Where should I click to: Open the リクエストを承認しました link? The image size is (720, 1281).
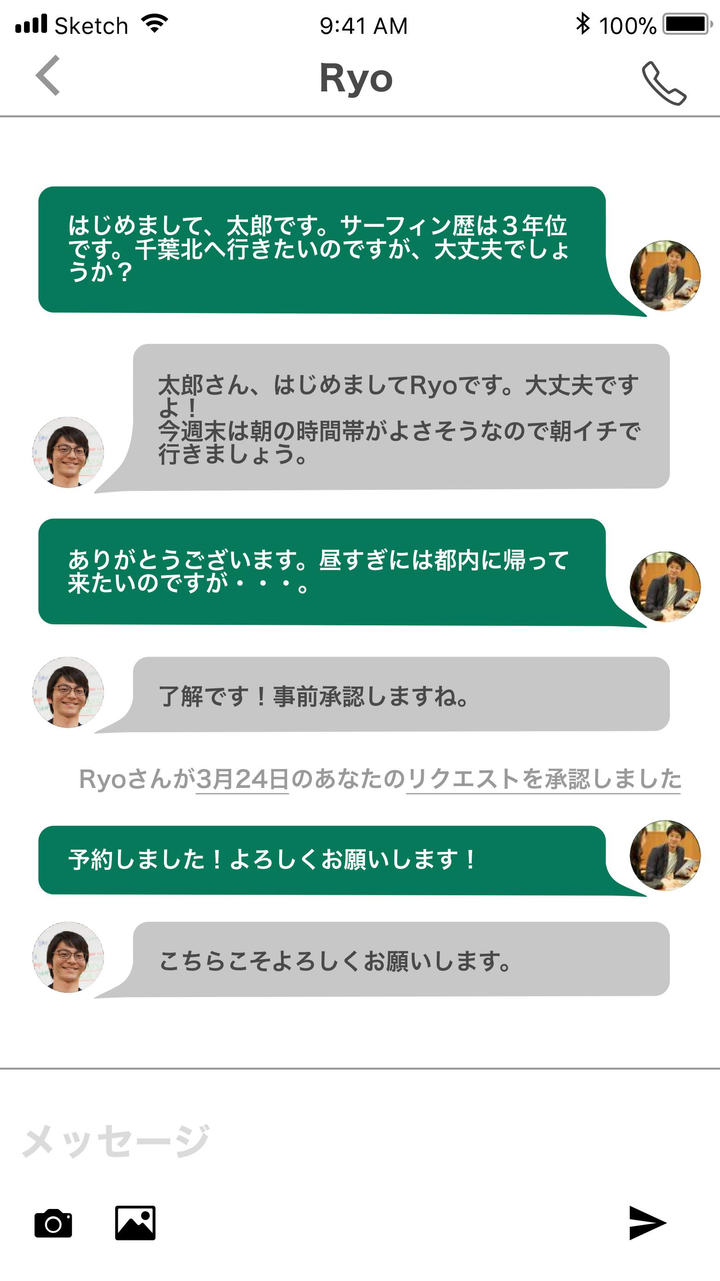pos(543,779)
